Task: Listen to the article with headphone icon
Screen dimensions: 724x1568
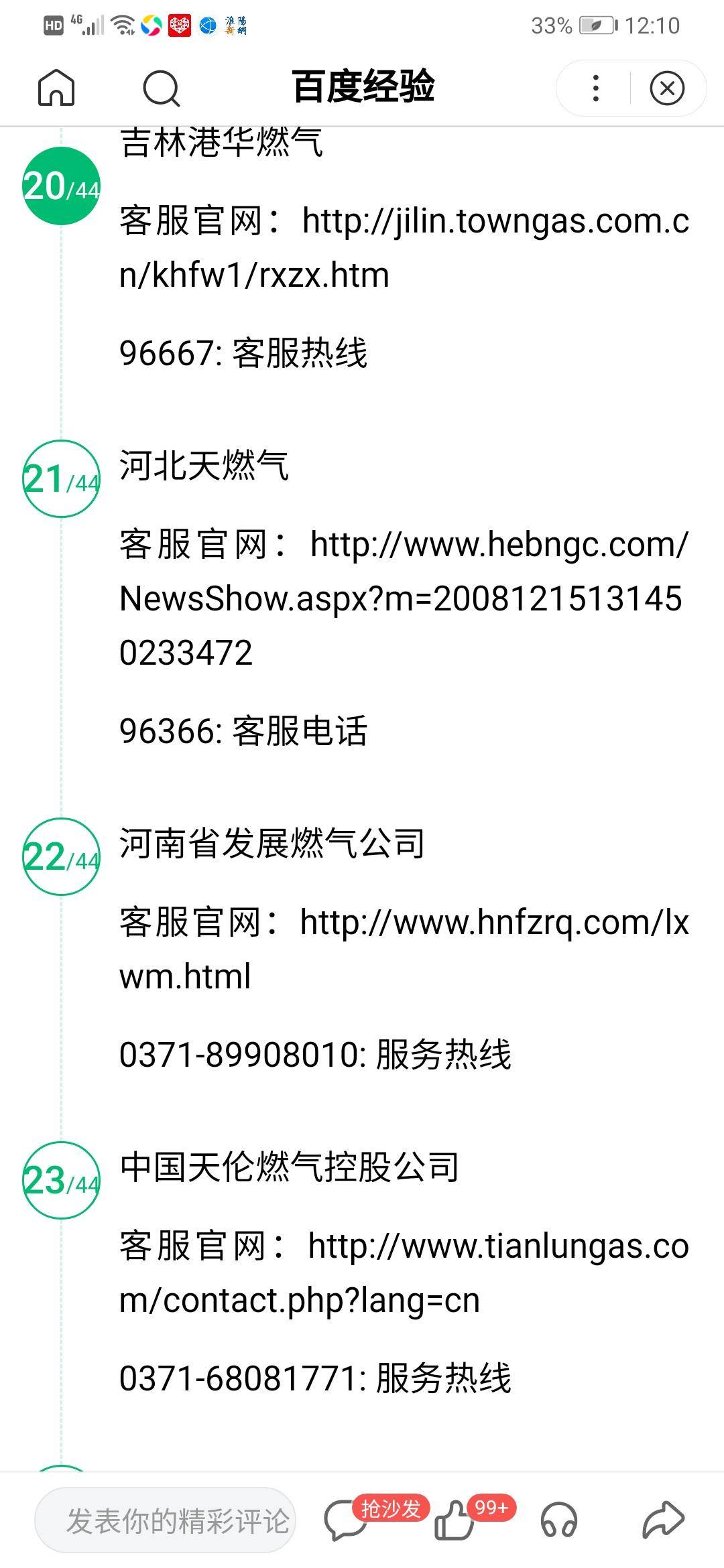Action: point(559,1522)
